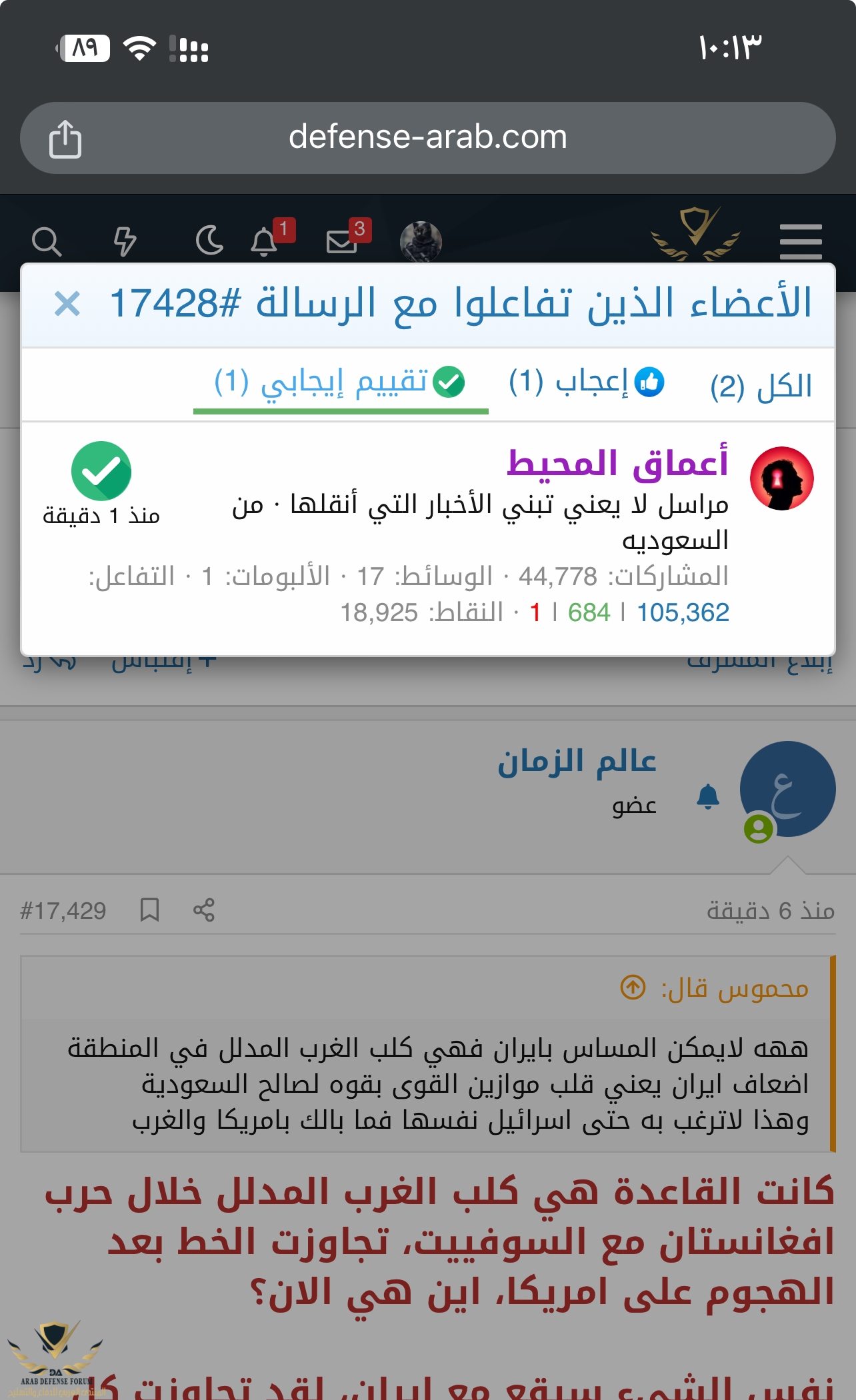Open the hamburger navigation menu

point(801,241)
